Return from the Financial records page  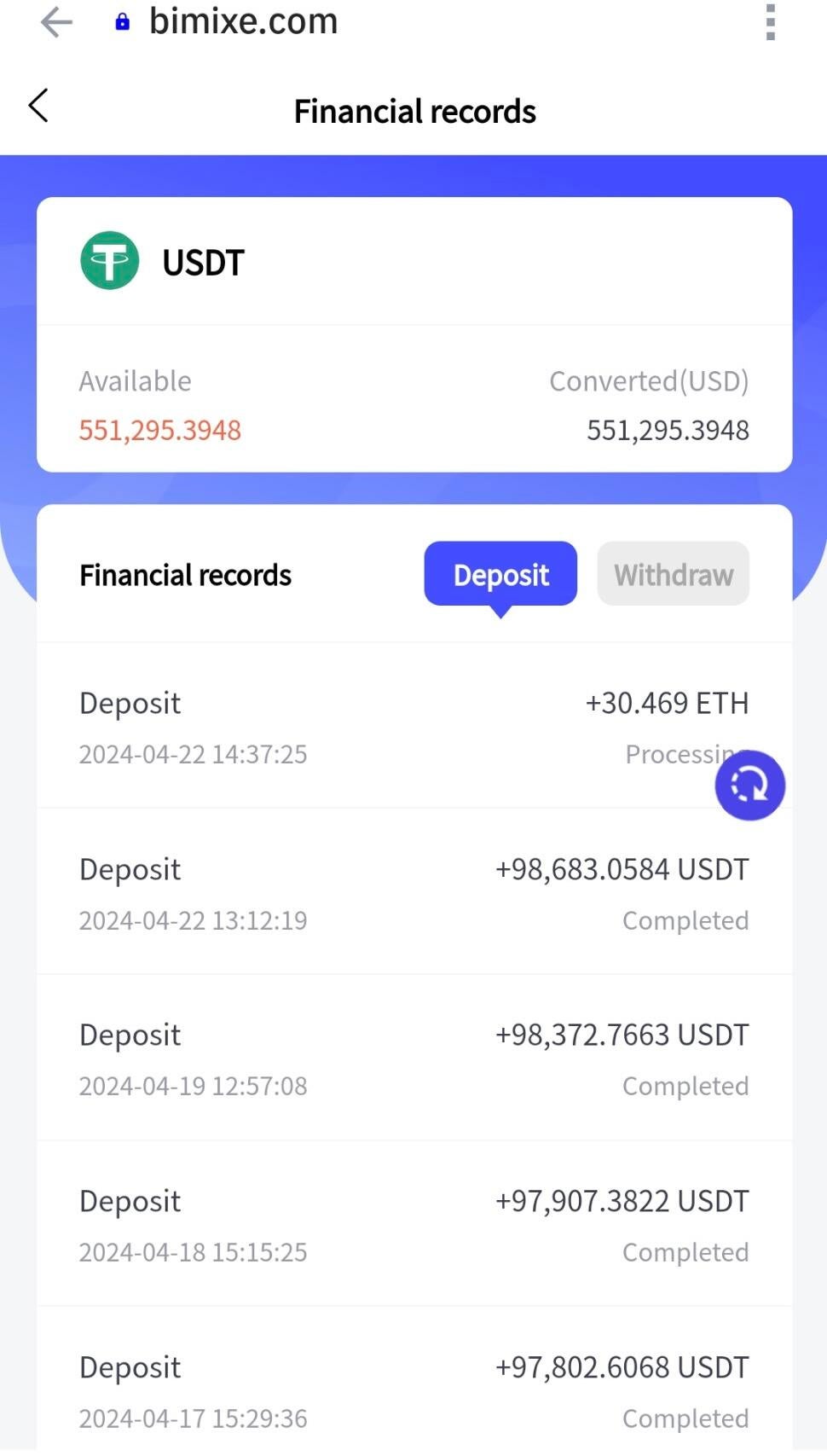point(38,106)
